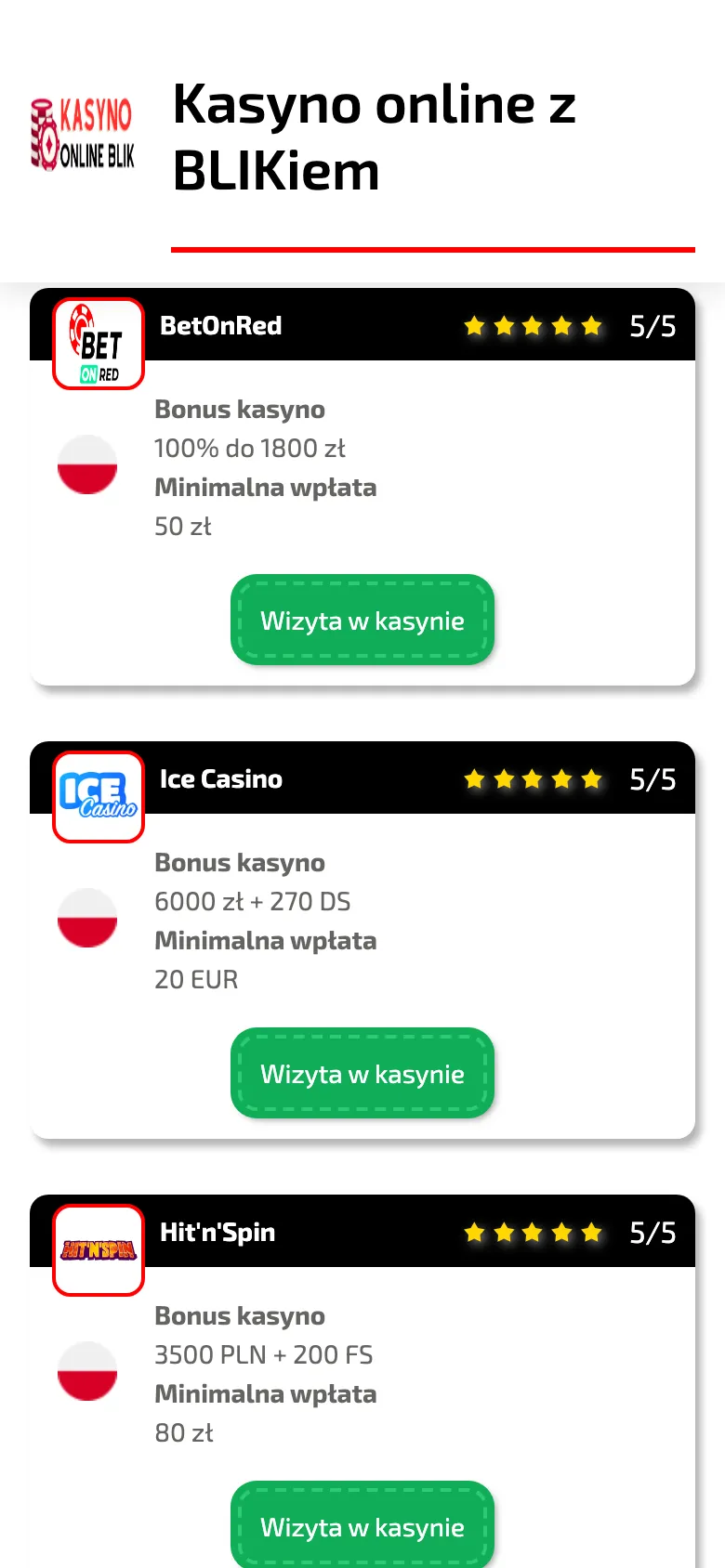Click the first star in BetOnRed rating
The width and height of the screenshot is (725, 1568).
tap(474, 326)
